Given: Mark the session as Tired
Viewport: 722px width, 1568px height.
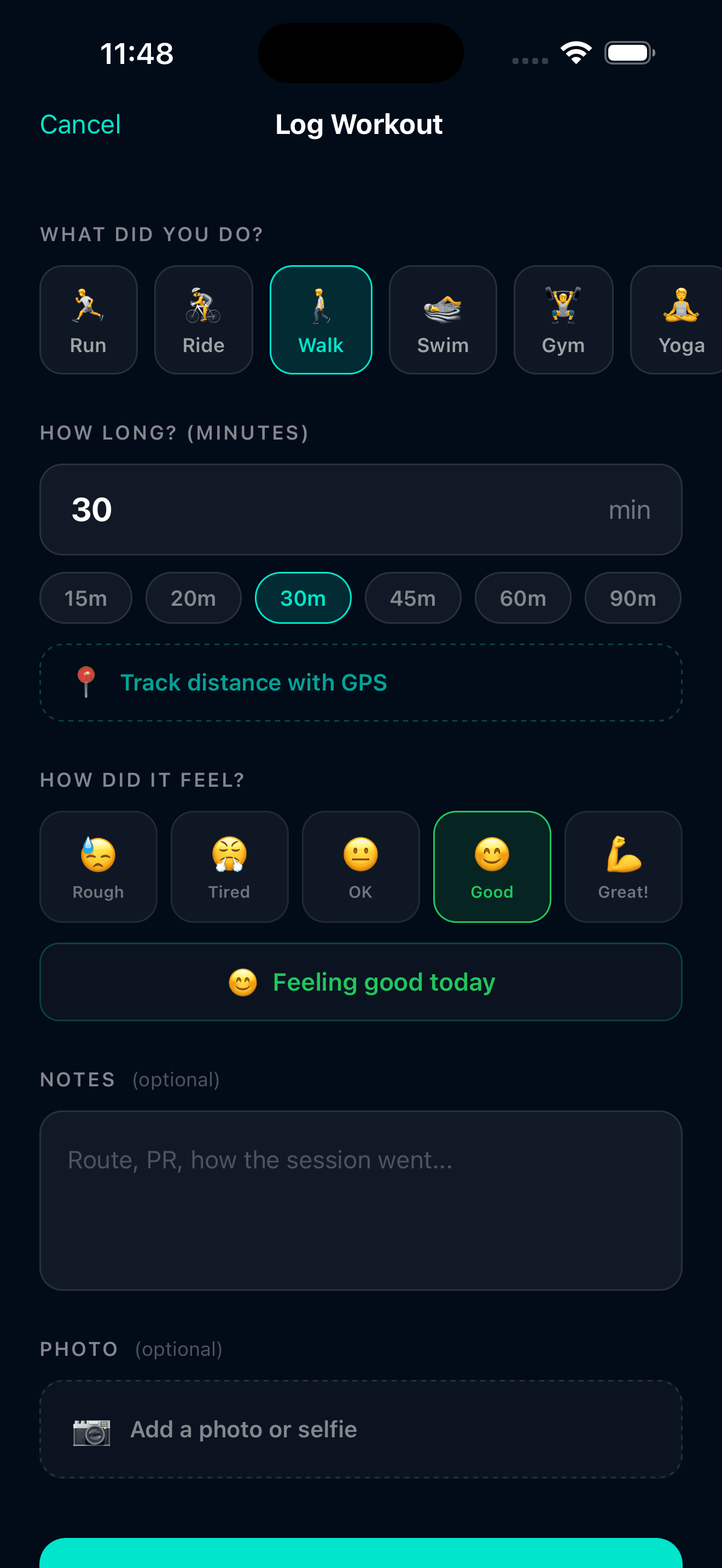Looking at the screenshot, I should tap(230, 867).
